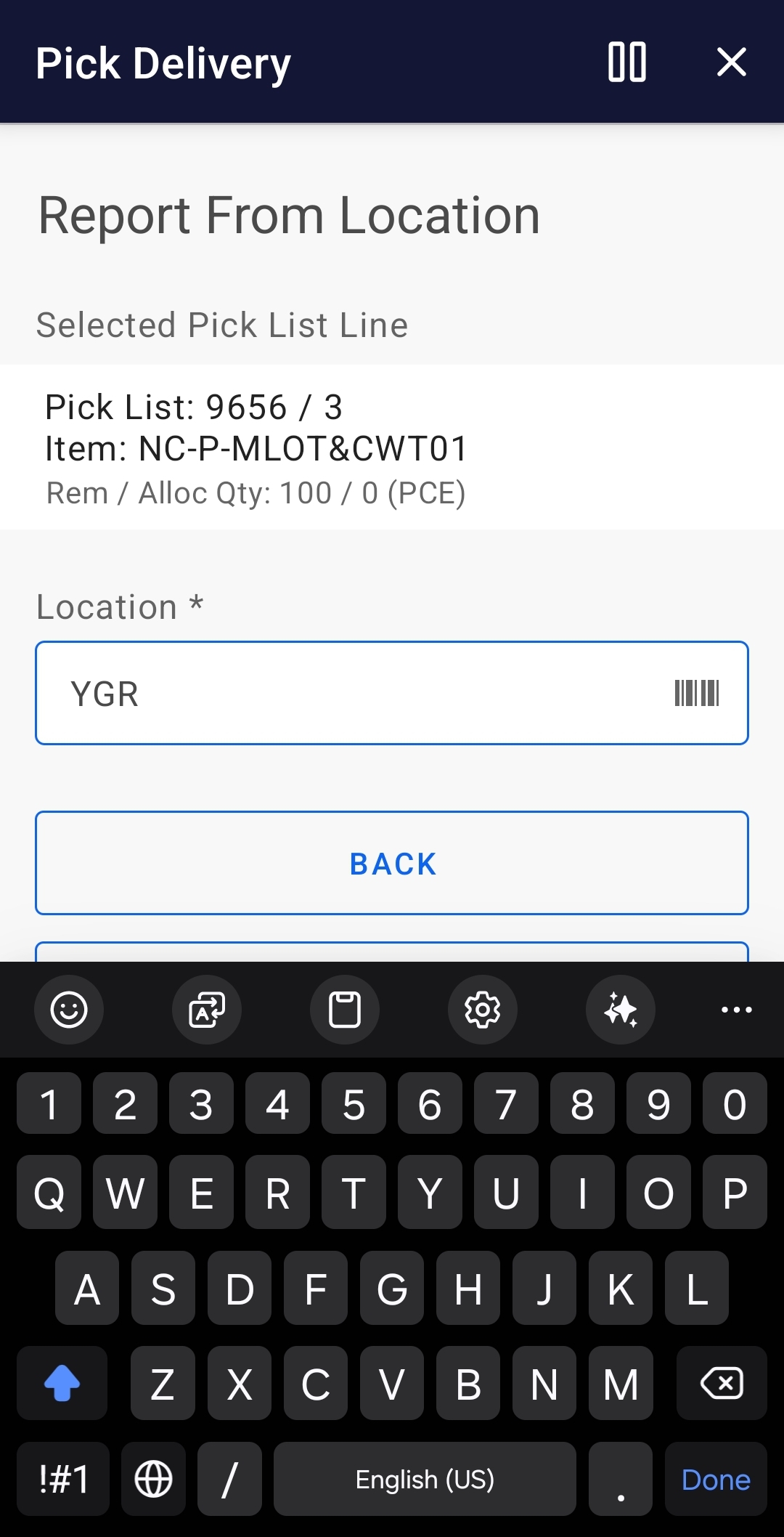The height and width of the screenshot is (1537, 784).
Task: Open the emoji picker on the keyboard
Action: coord(69,1010)
